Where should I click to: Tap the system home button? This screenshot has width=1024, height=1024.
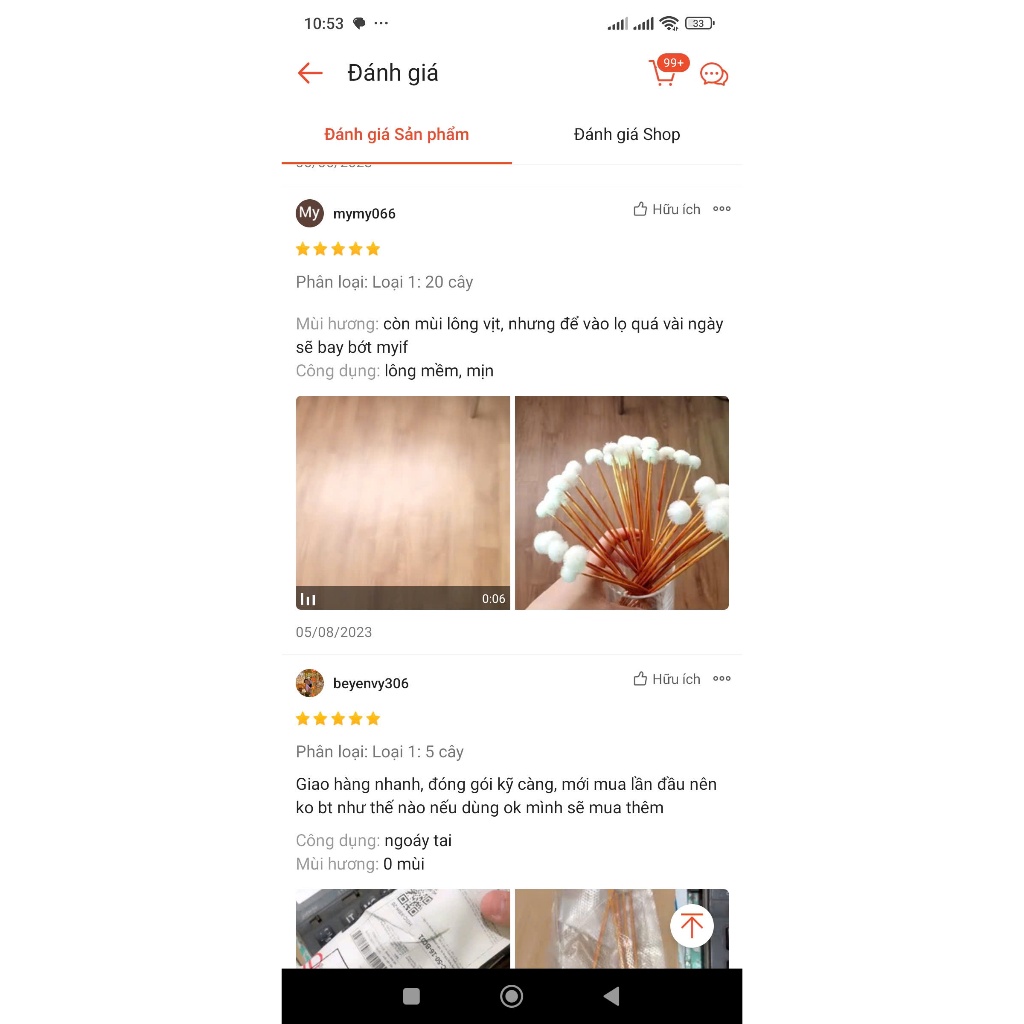click(511, 996)
